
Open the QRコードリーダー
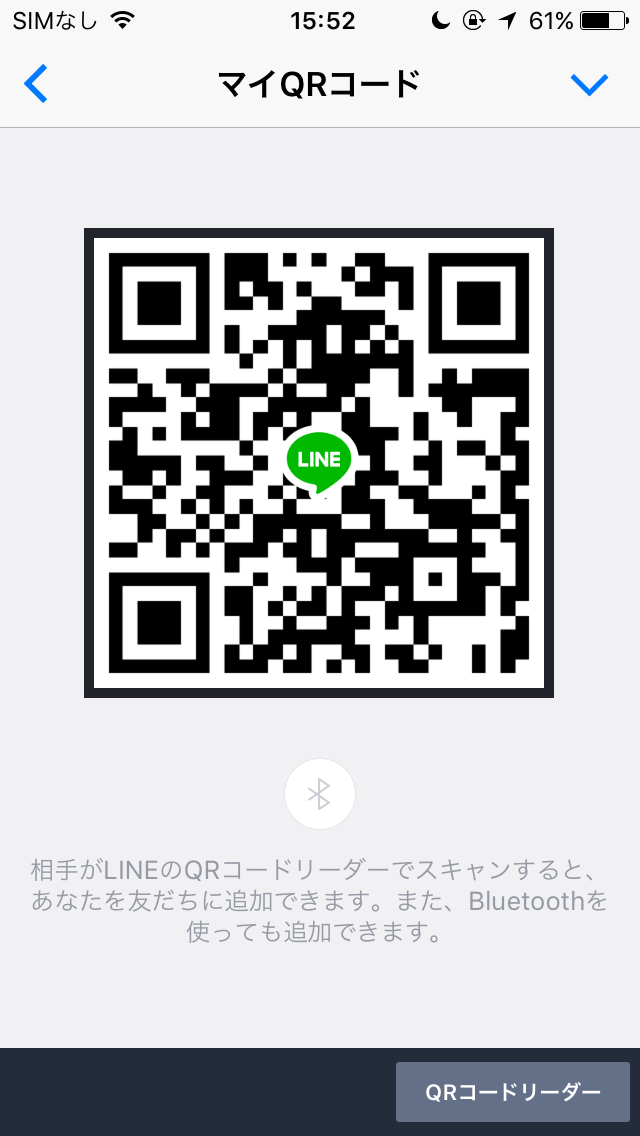click(x=513, y=1092)
